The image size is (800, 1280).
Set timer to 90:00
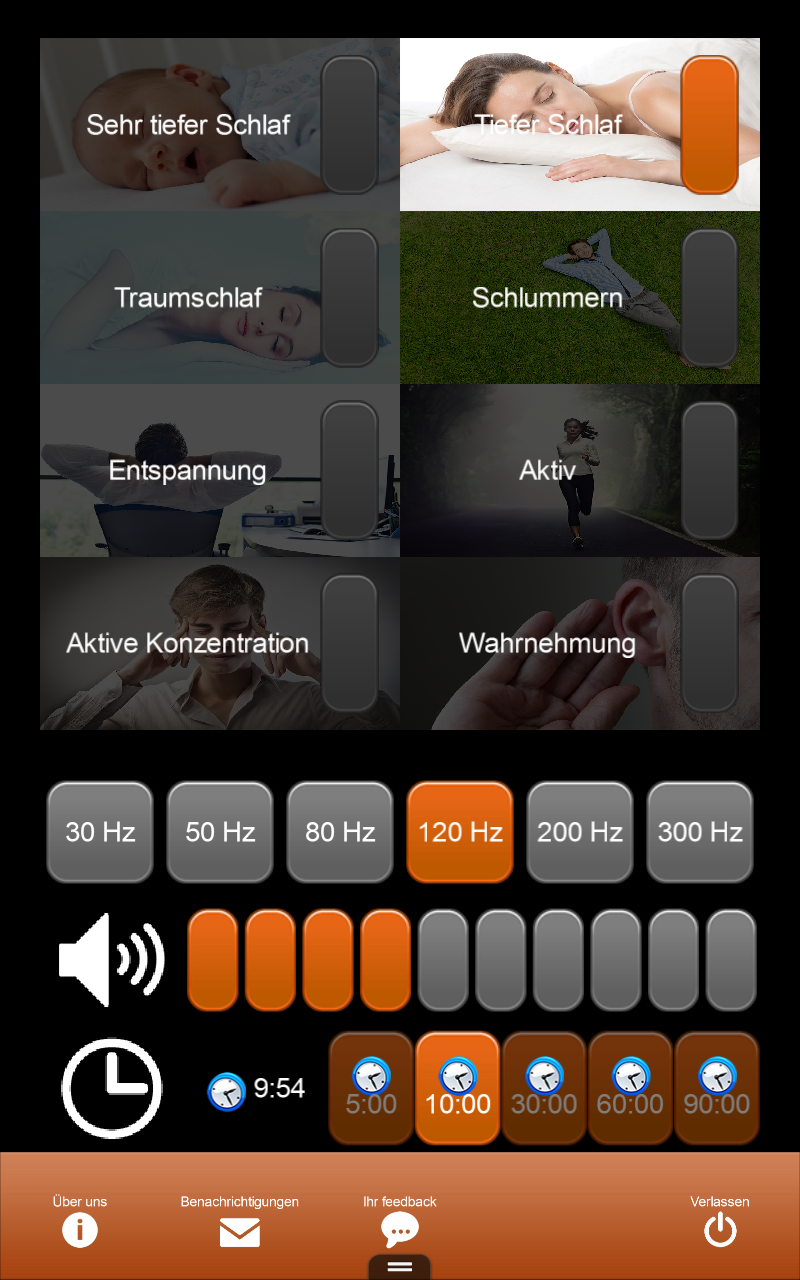(x=716, y=1089)
